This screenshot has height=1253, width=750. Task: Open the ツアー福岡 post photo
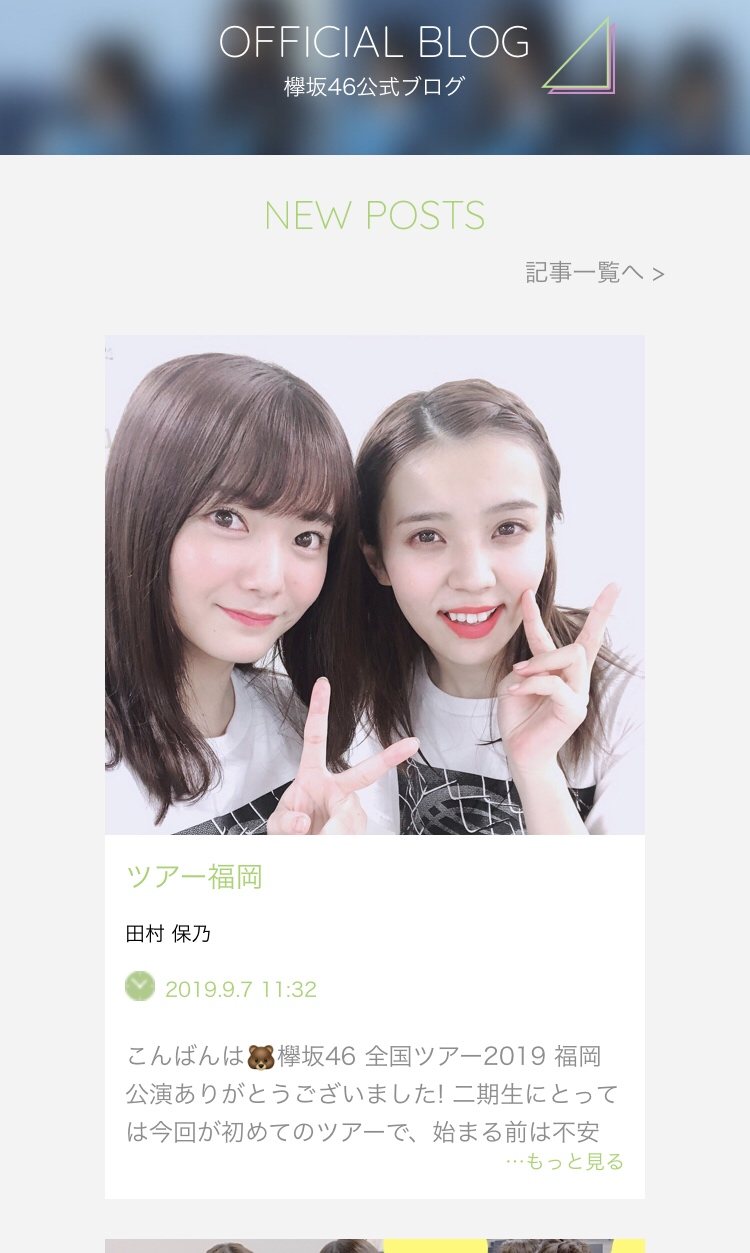pos(374,585)
